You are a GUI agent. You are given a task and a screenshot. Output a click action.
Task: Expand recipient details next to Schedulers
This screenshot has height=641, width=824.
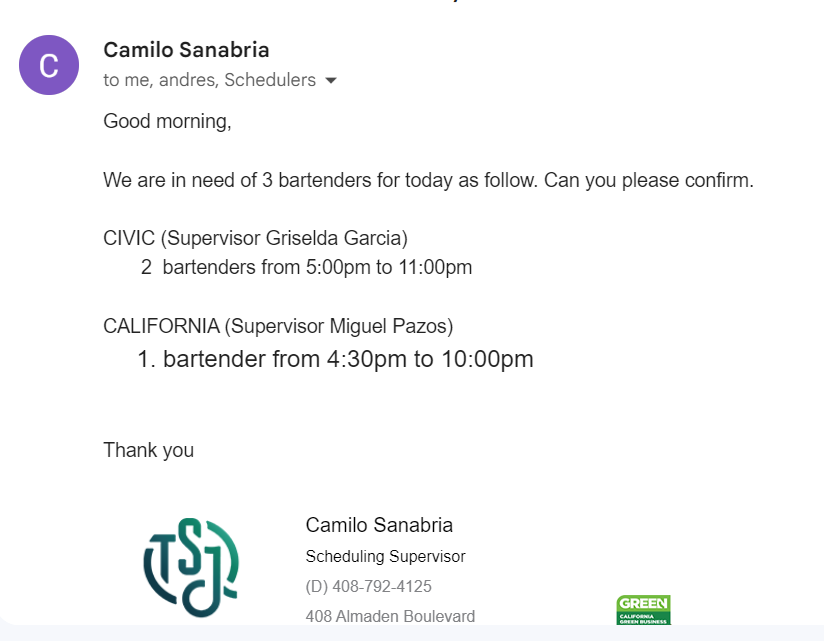[331, 81]
